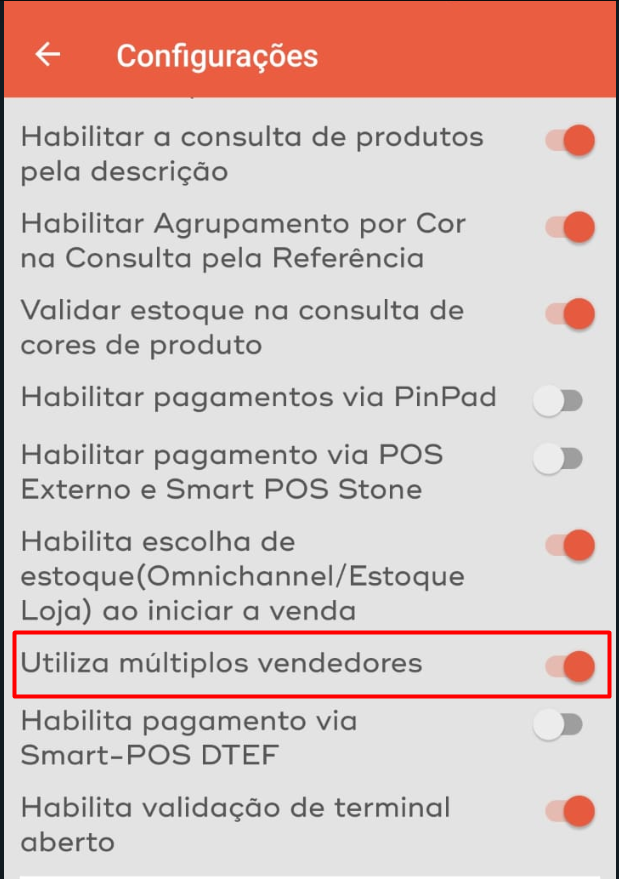Turn off validação de terminal aberto

point(570,810)
